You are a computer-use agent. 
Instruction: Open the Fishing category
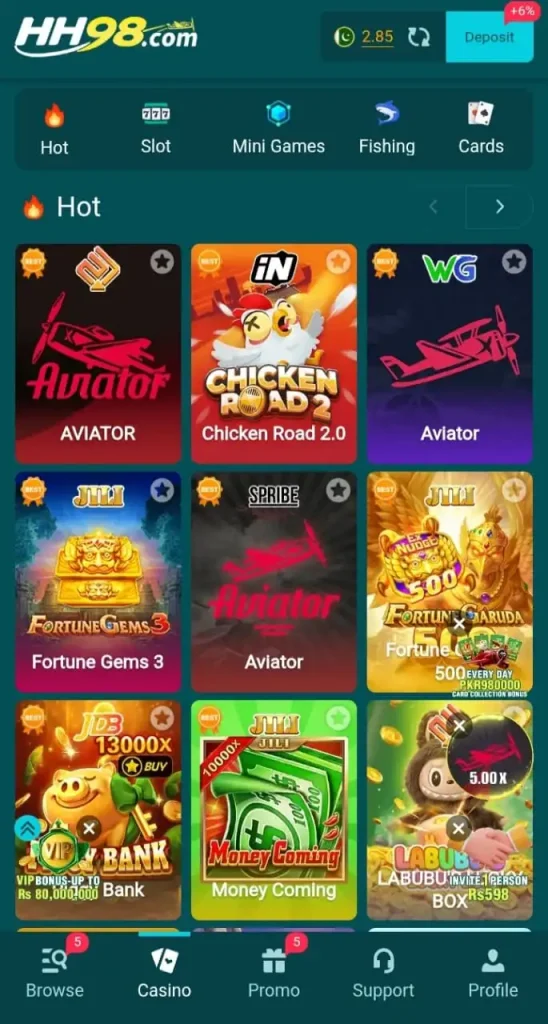coord(387,129)
